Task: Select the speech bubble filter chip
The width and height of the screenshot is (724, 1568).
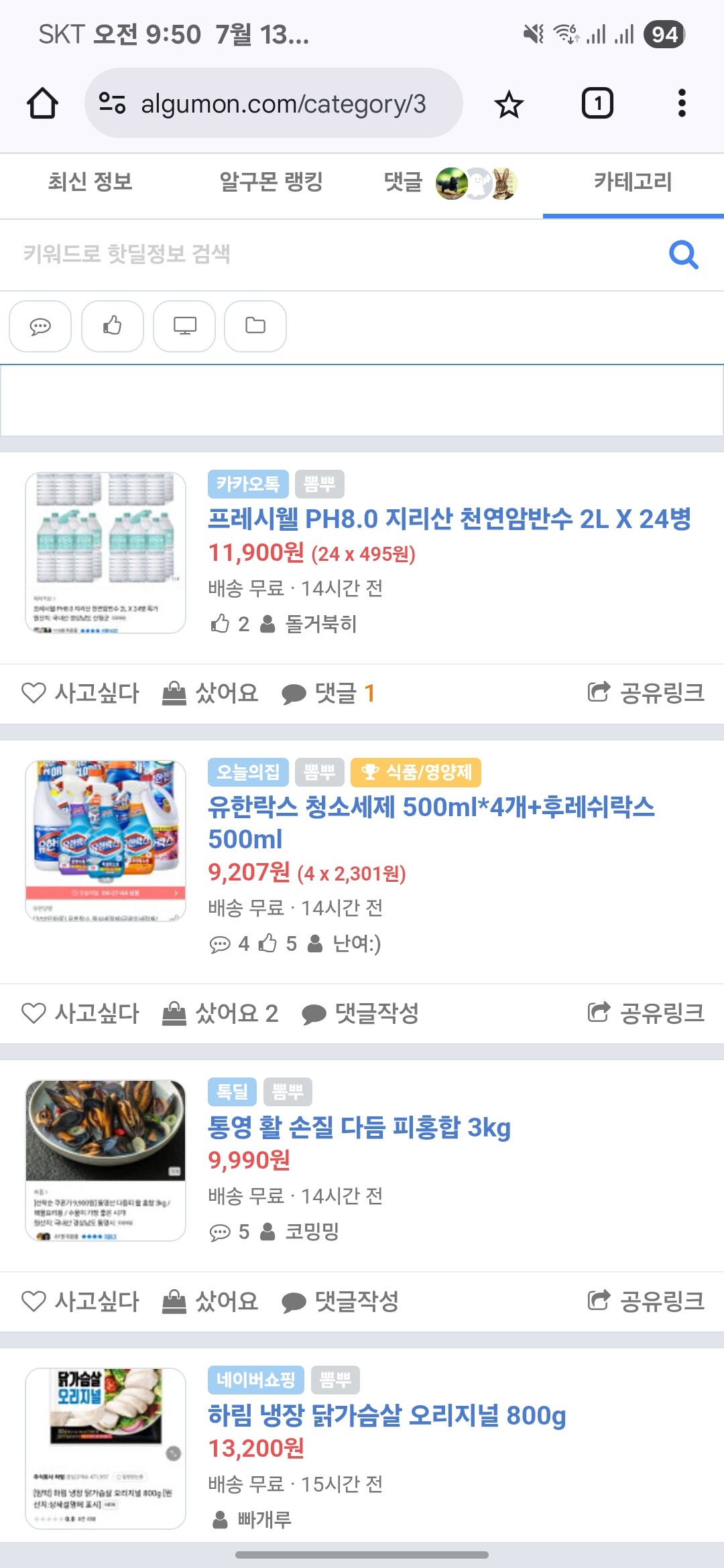Action: pyautogui.click(x=40, y=326)
